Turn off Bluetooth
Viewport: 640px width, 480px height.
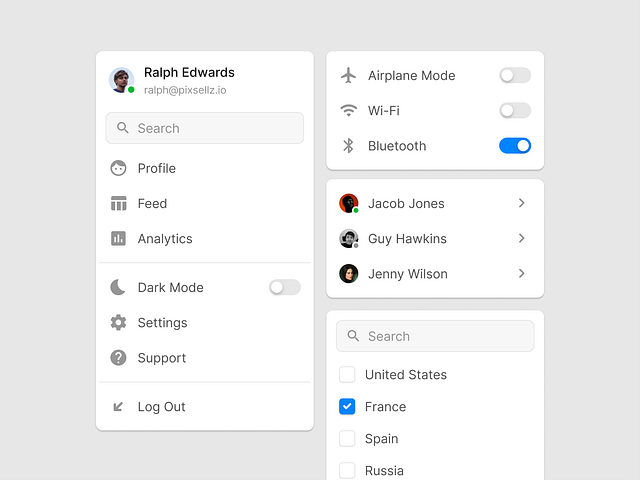(x=514, y=146)
